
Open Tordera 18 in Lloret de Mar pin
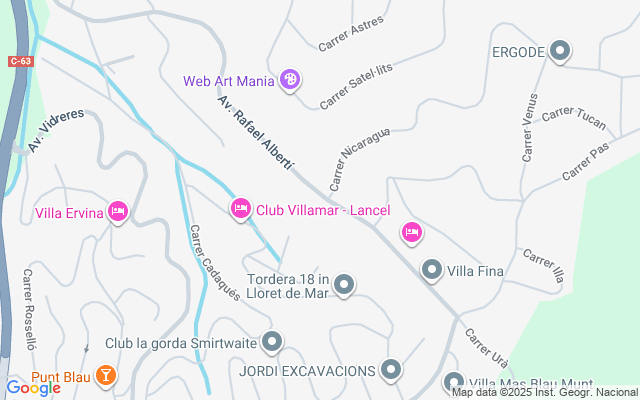344,286
